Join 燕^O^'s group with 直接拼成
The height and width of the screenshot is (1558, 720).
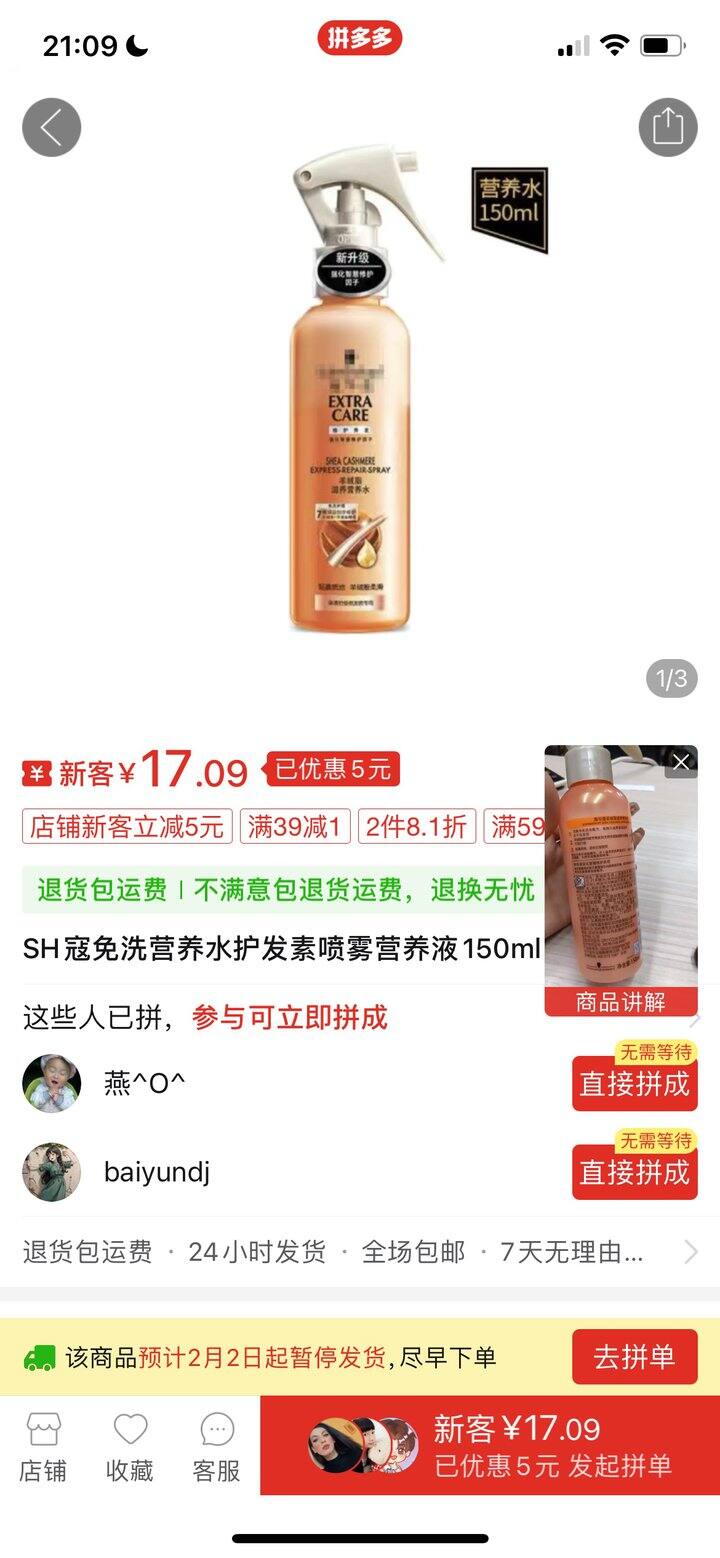click(634, 1084)
